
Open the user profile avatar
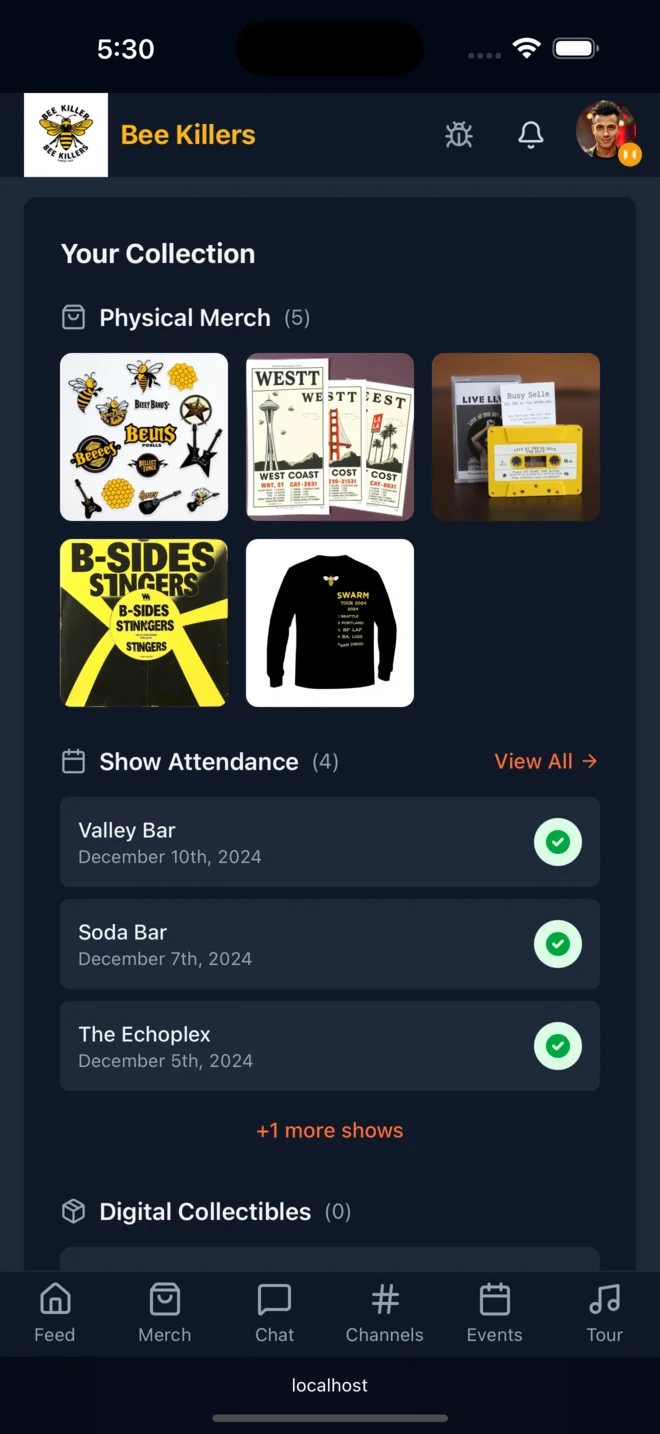[607, 132]
